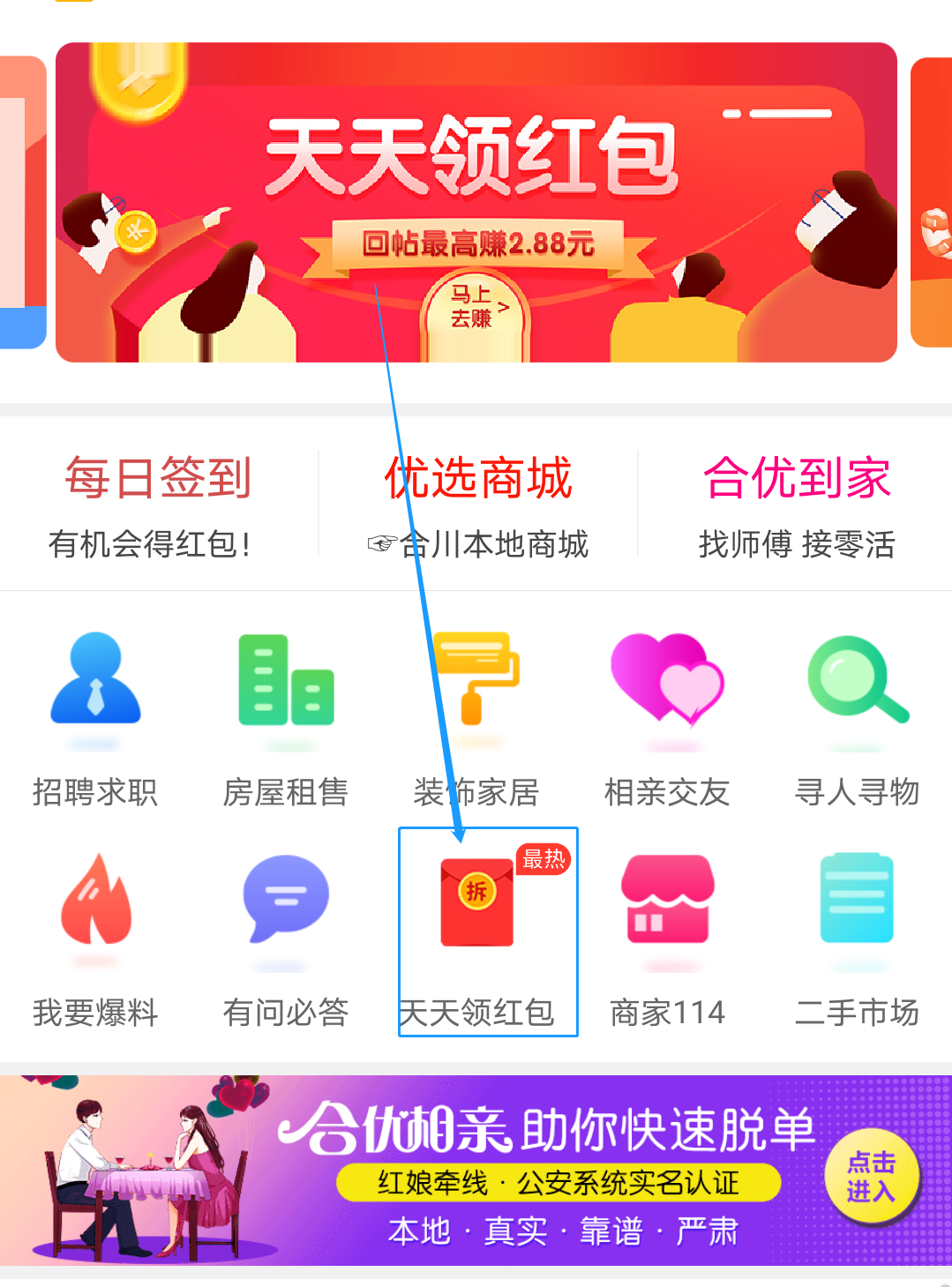The width and height of the screenshot is (952, 1287).
Task: Tap 马上去赚 on the banner
Action: [x=476, y=308]
